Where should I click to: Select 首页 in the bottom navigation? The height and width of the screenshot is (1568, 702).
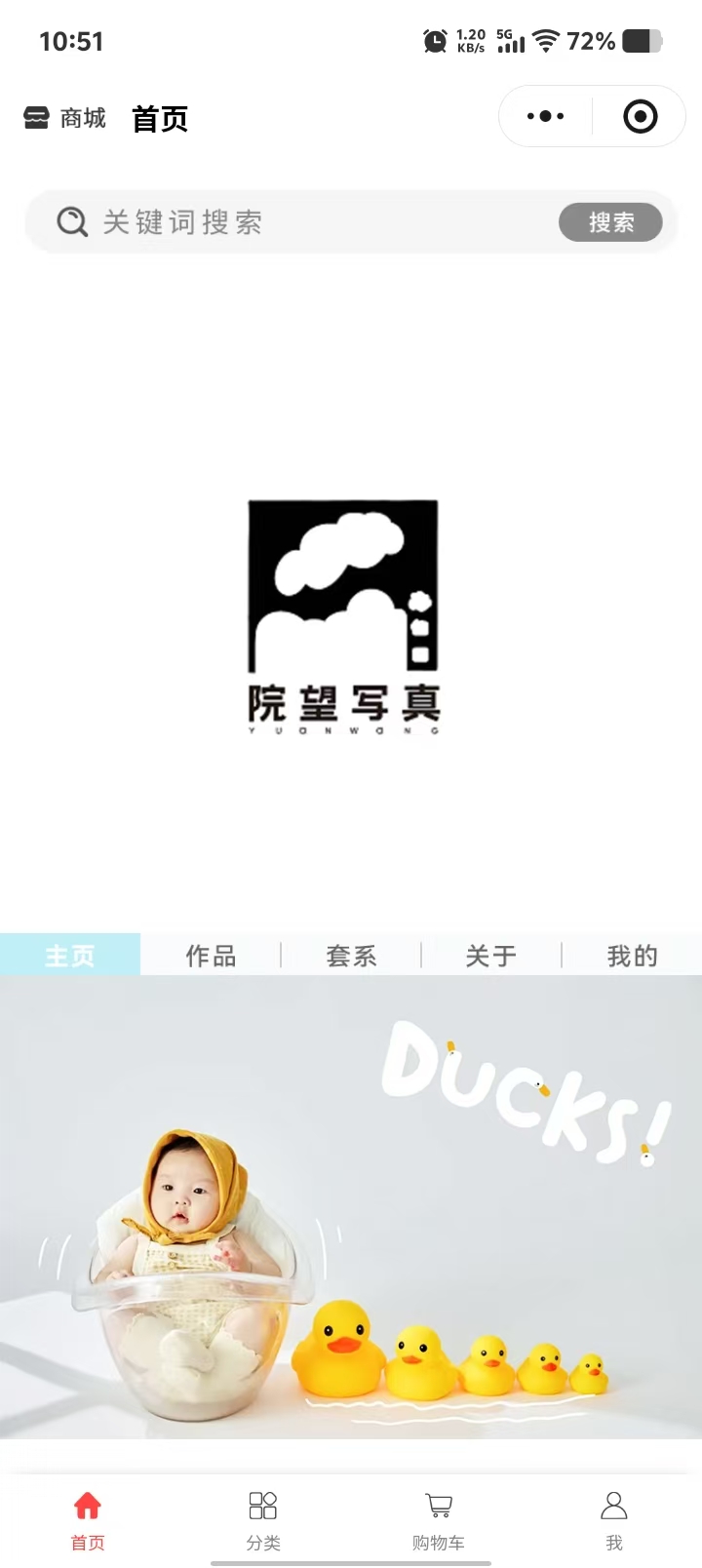coord(88,1519)
